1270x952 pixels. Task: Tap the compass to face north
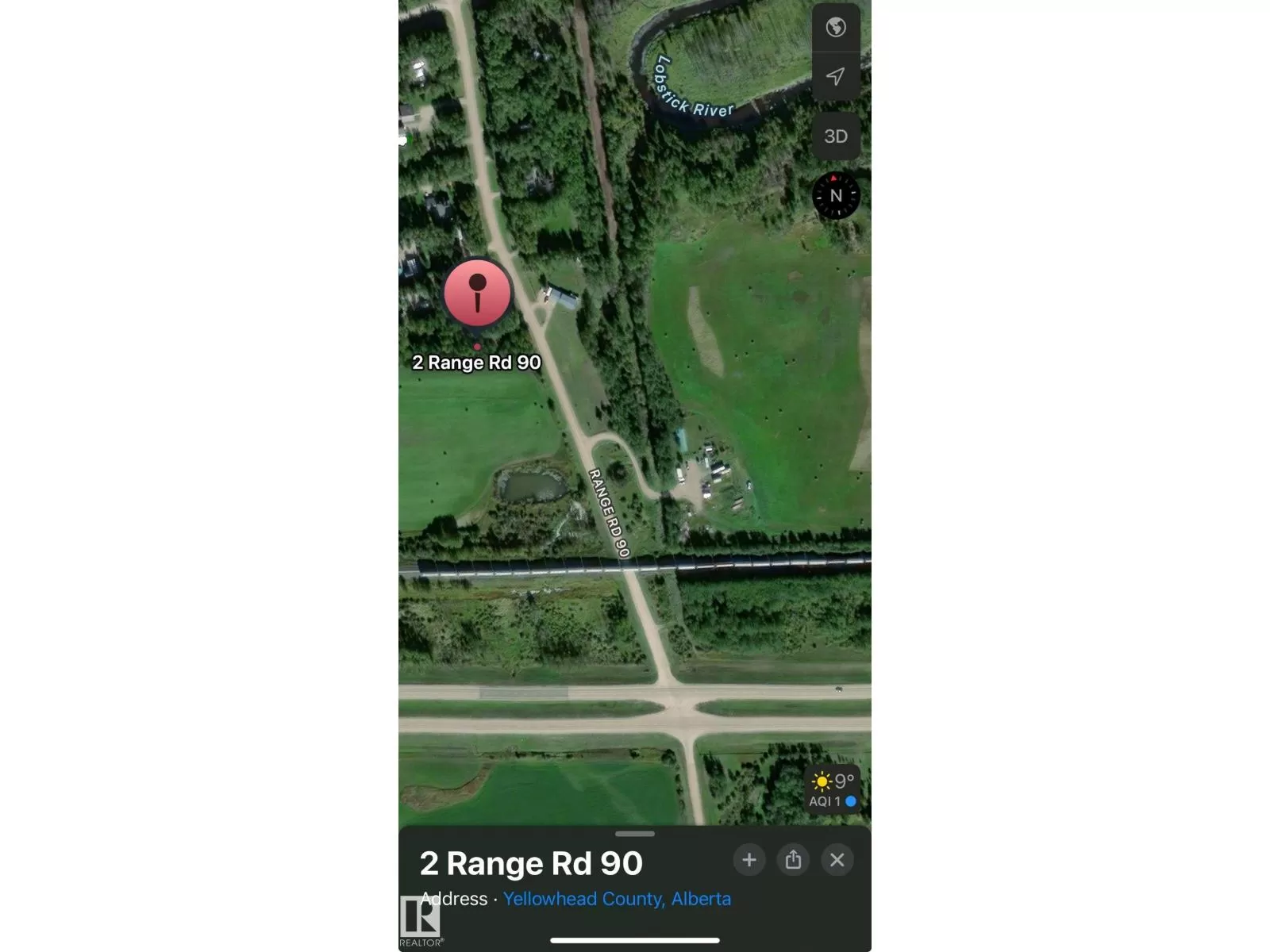[x=835, y=195]
